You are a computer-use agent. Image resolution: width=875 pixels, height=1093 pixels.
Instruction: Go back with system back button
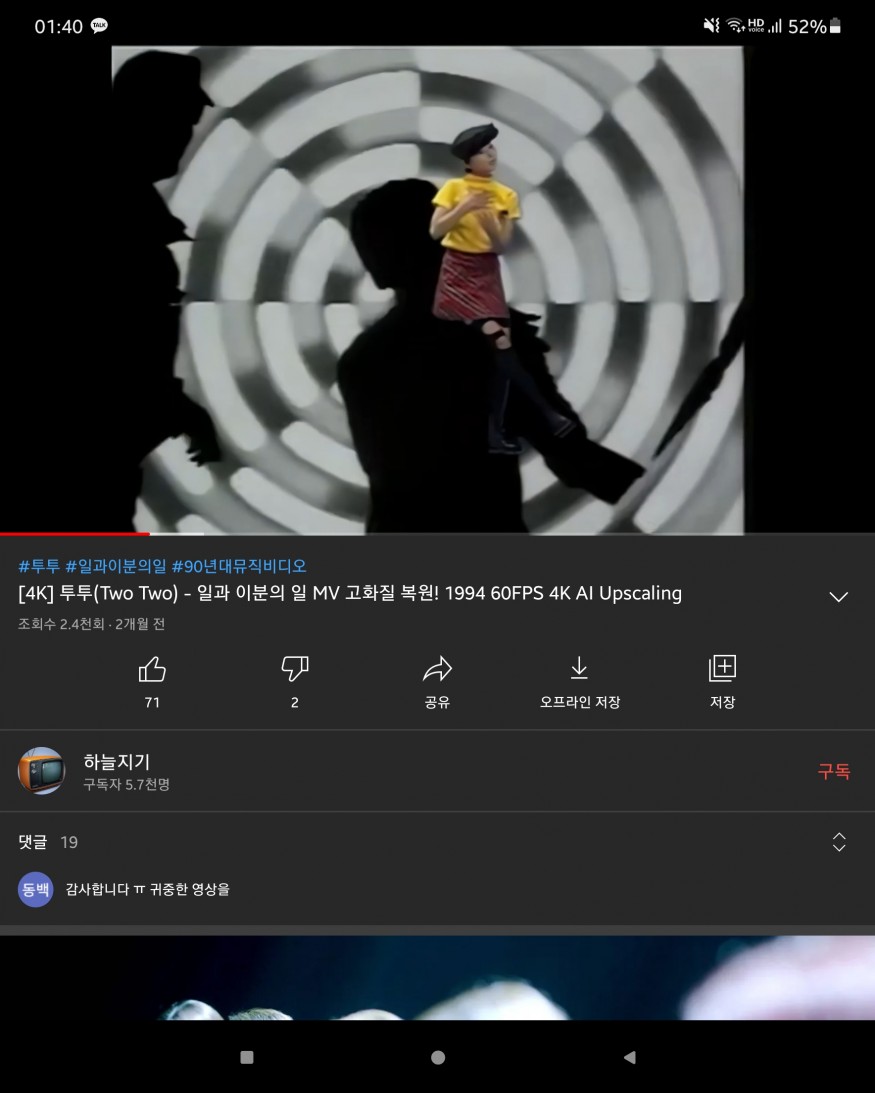pyautogui.click(x=629, y=1057)
